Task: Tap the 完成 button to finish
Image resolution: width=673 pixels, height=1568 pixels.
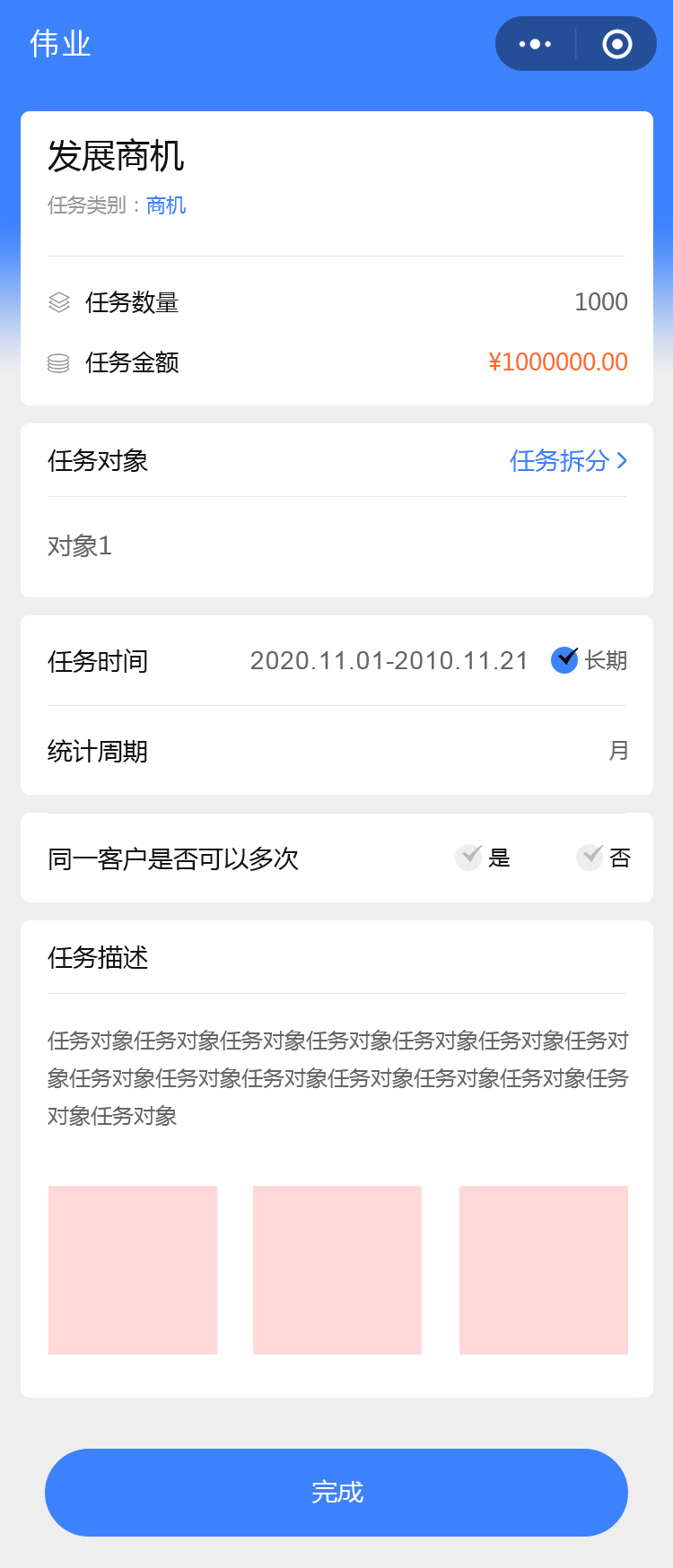Action: (x=336, y=1493)
